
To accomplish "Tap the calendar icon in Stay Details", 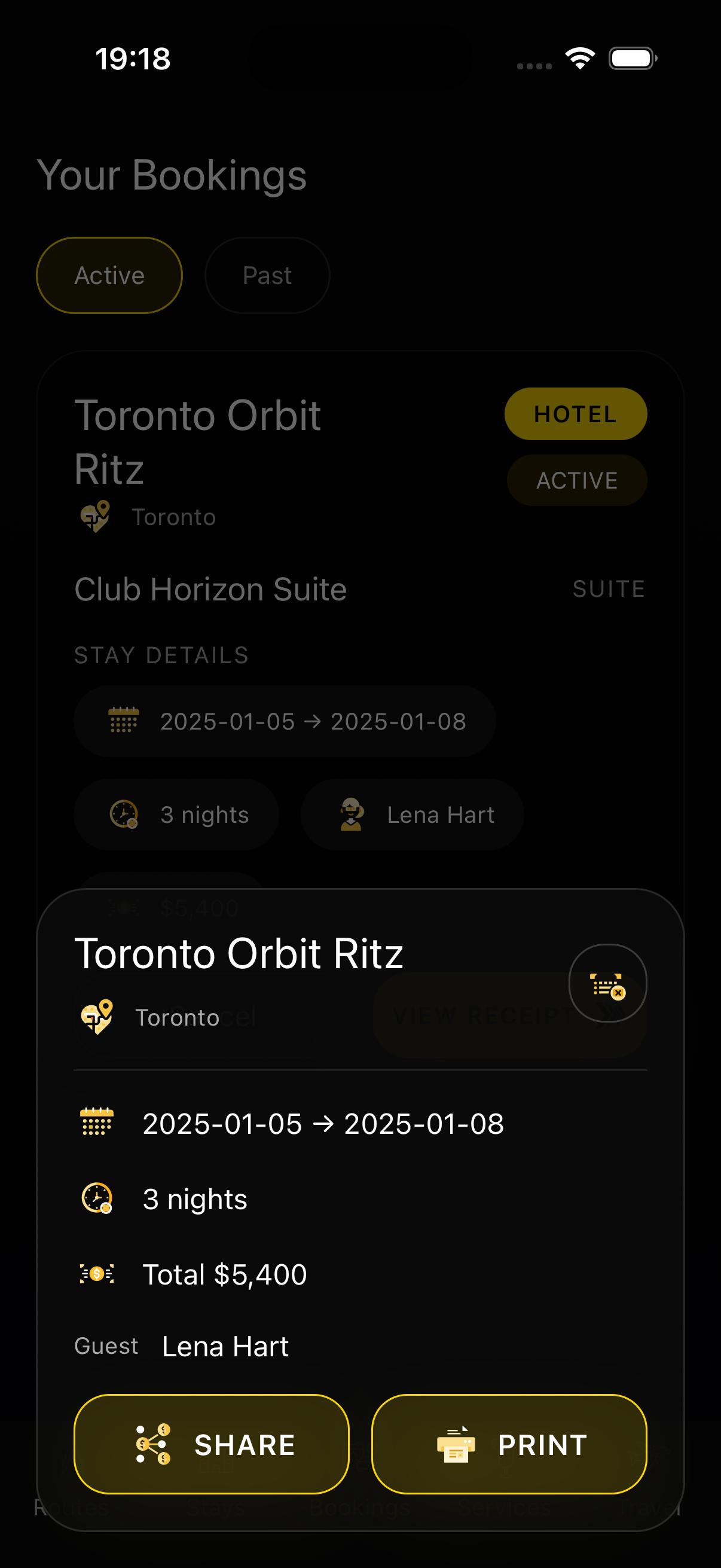I will coord(124,721).
